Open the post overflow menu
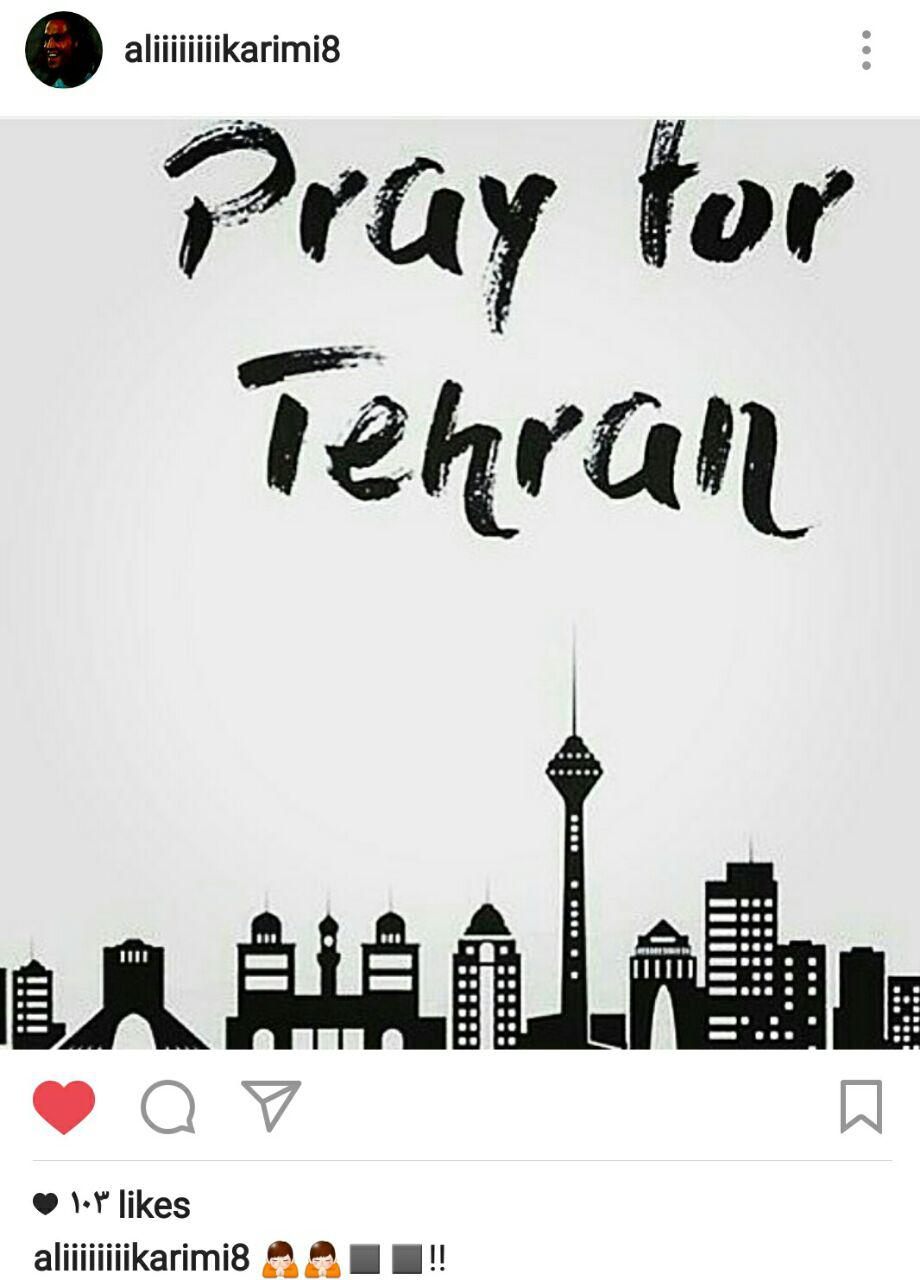This screenshot has width=920, height=1280. tap(865, 50)
